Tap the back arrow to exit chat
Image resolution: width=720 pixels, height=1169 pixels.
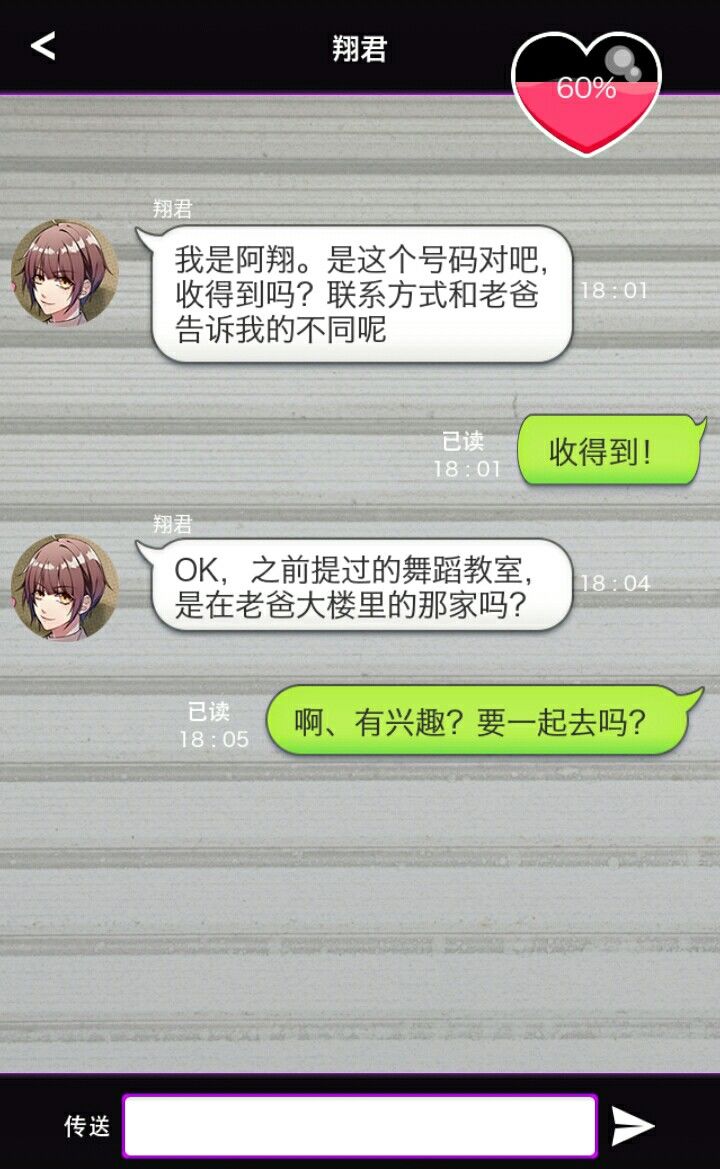coord(42,48)
